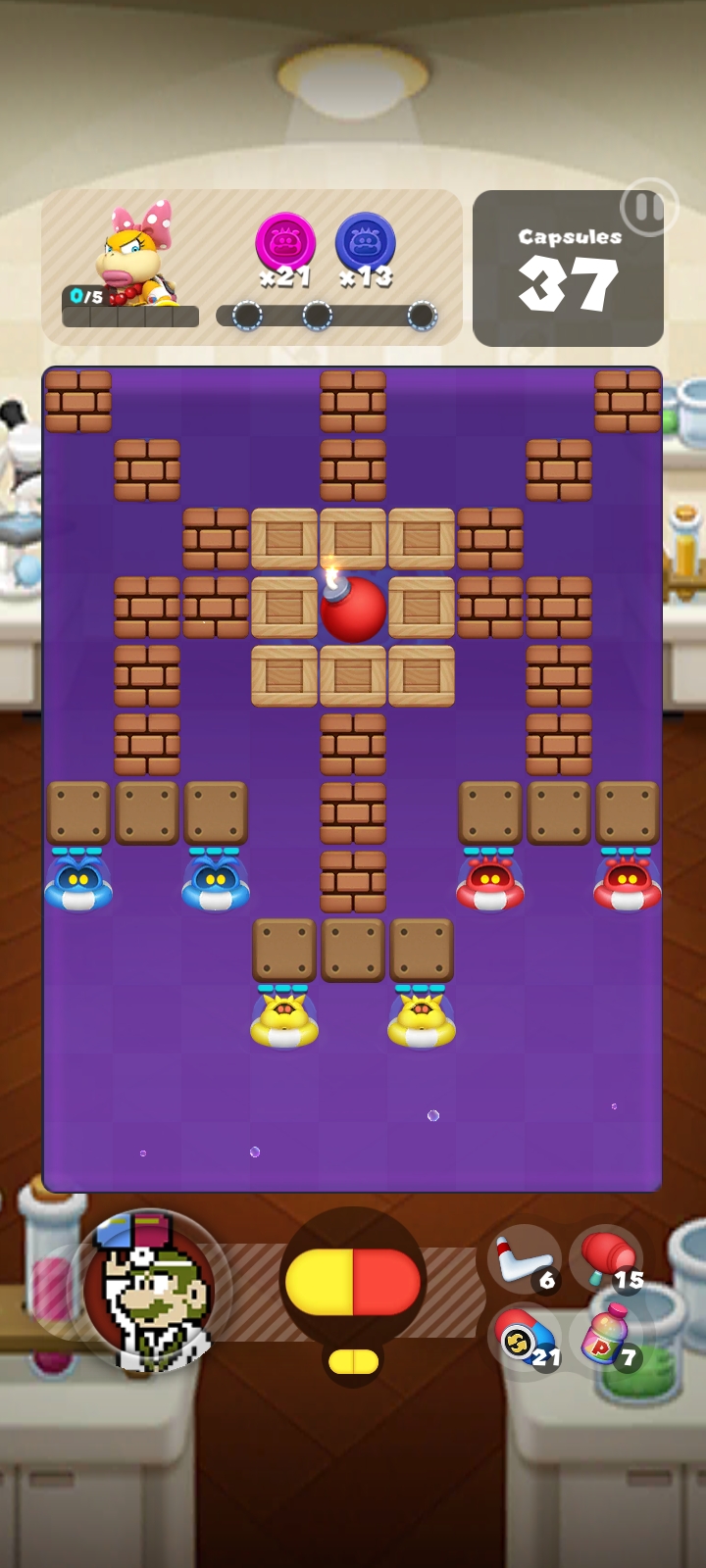
Task: Tap the yellow-red capsule to rotate
Action: (353, 1281)
